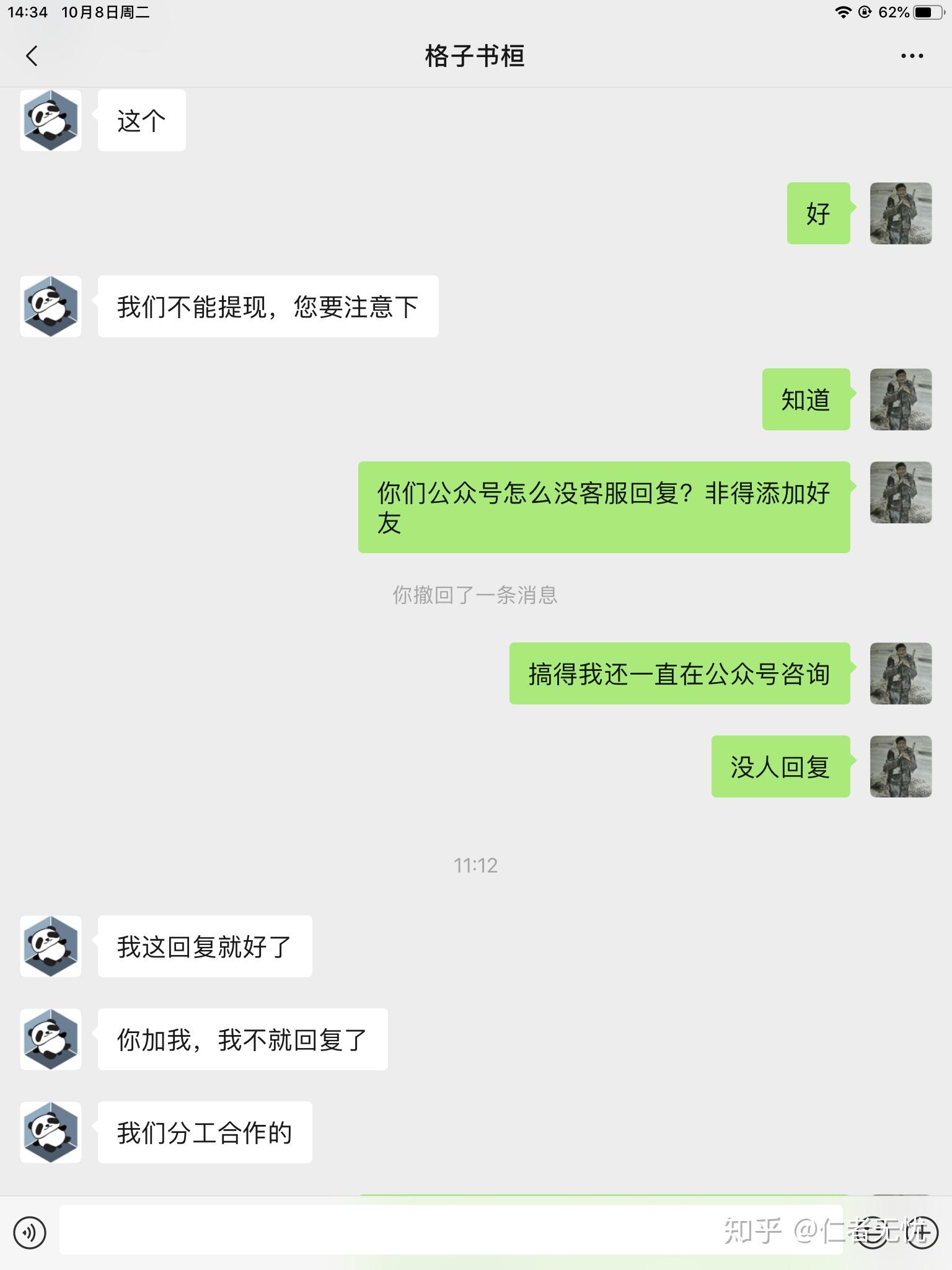Open the chat info overflow menu
Screen dimensions: 952x1270
[912, 56]
